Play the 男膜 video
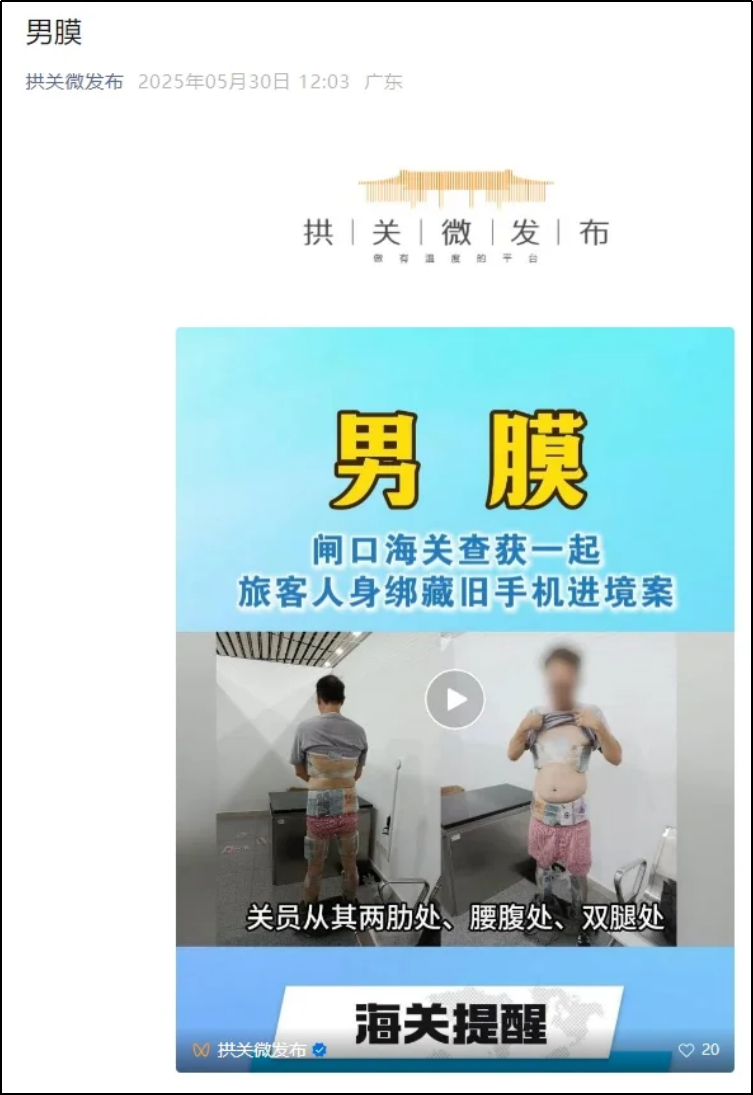 [x=455, y=699]
